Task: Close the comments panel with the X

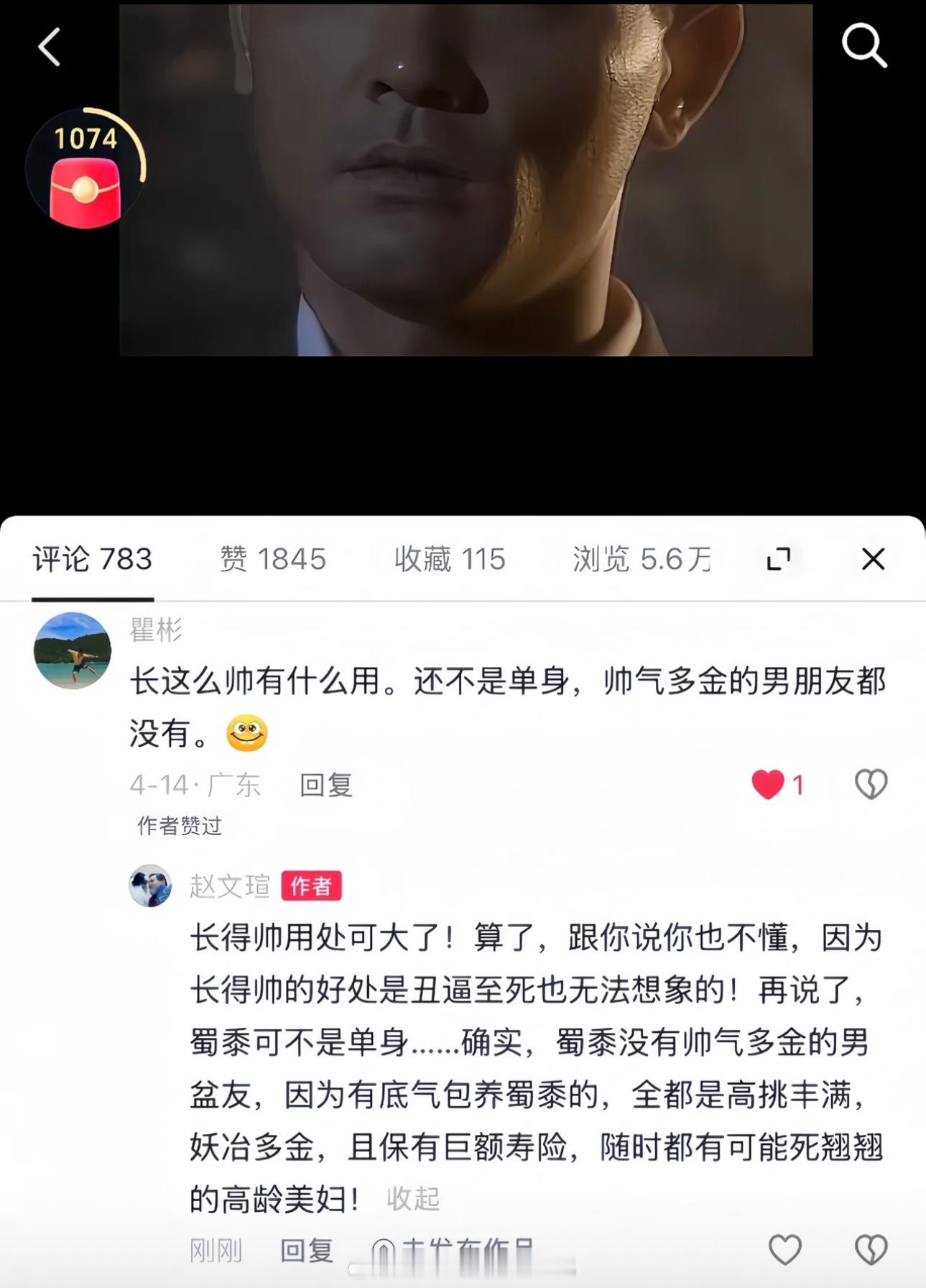Action: 873,558
